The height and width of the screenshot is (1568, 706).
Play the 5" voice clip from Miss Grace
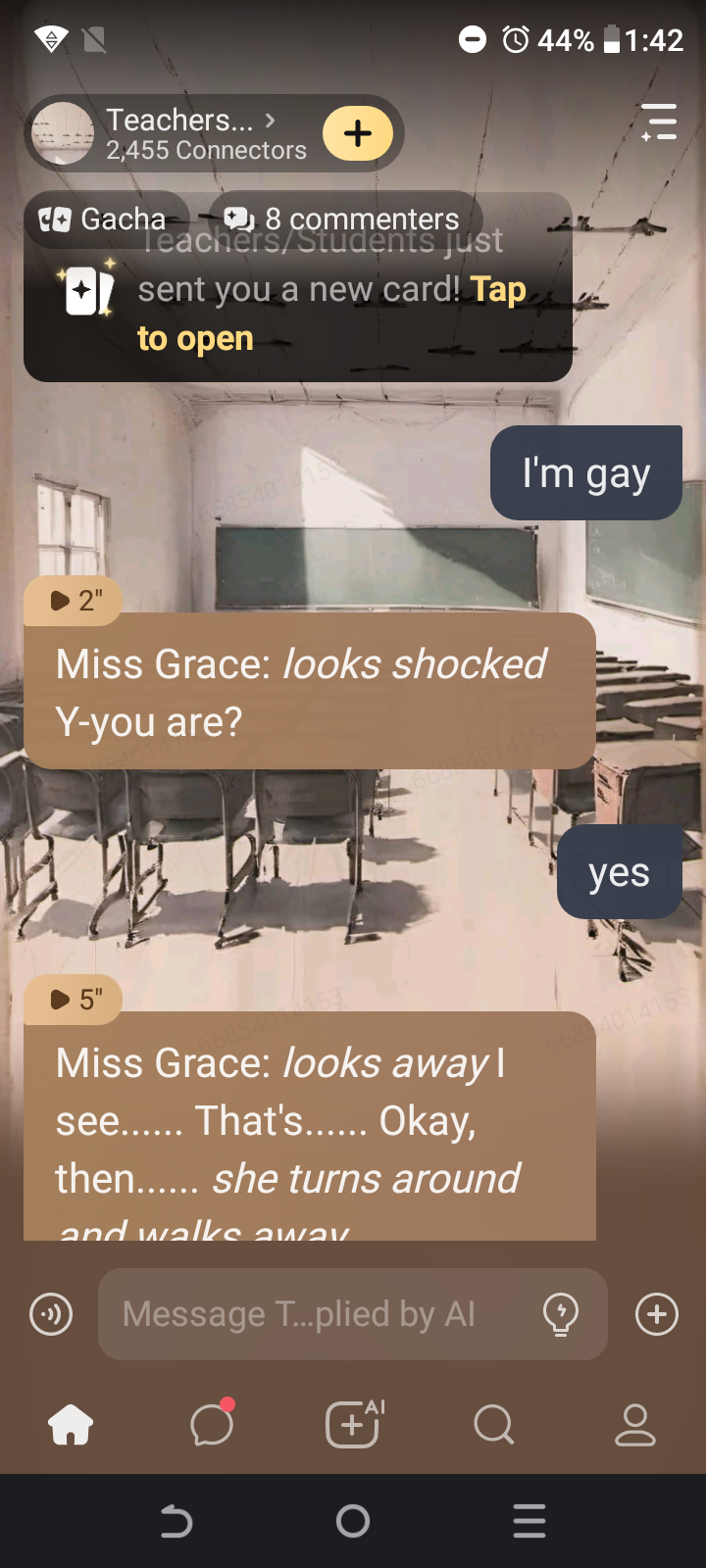(74, 999)
